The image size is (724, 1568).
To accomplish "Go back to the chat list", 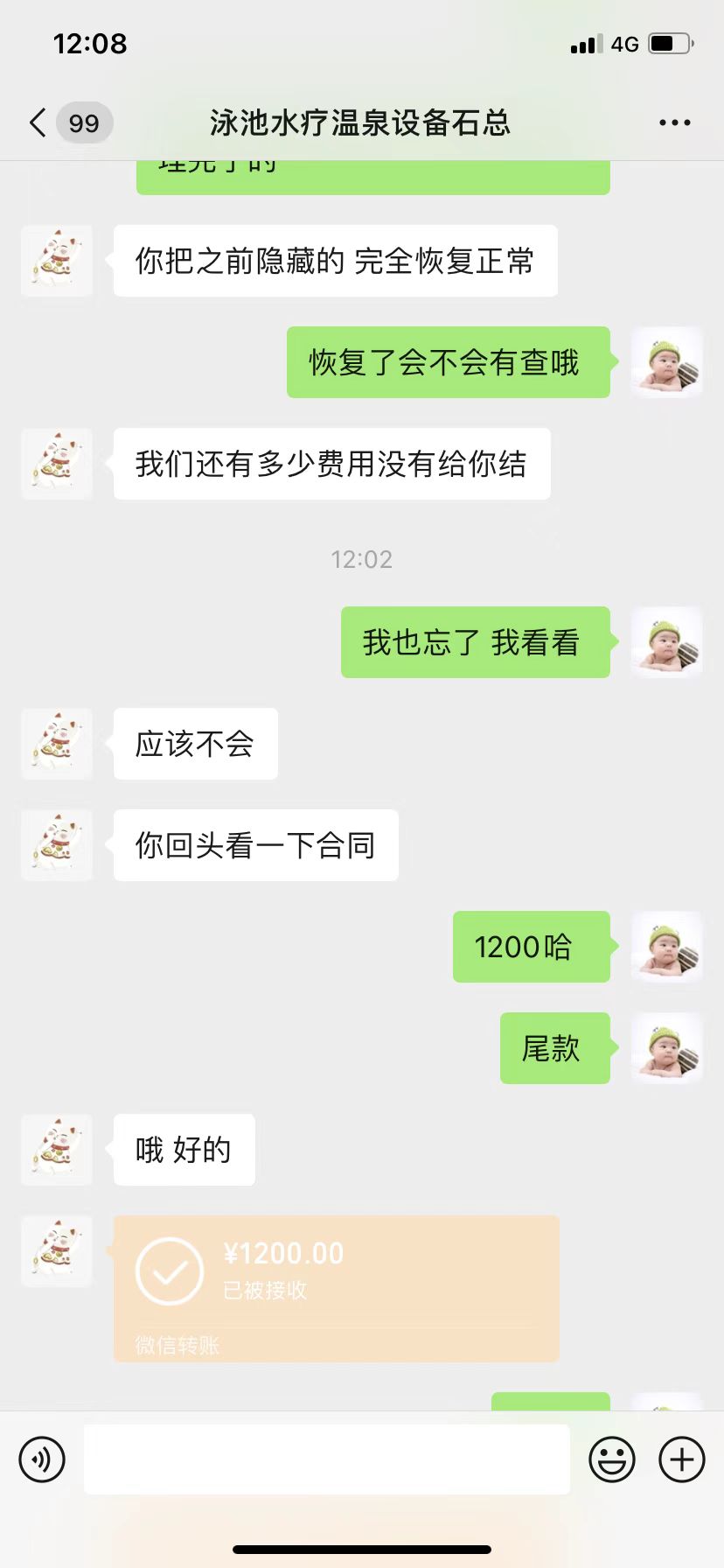I will pos(38,123).
